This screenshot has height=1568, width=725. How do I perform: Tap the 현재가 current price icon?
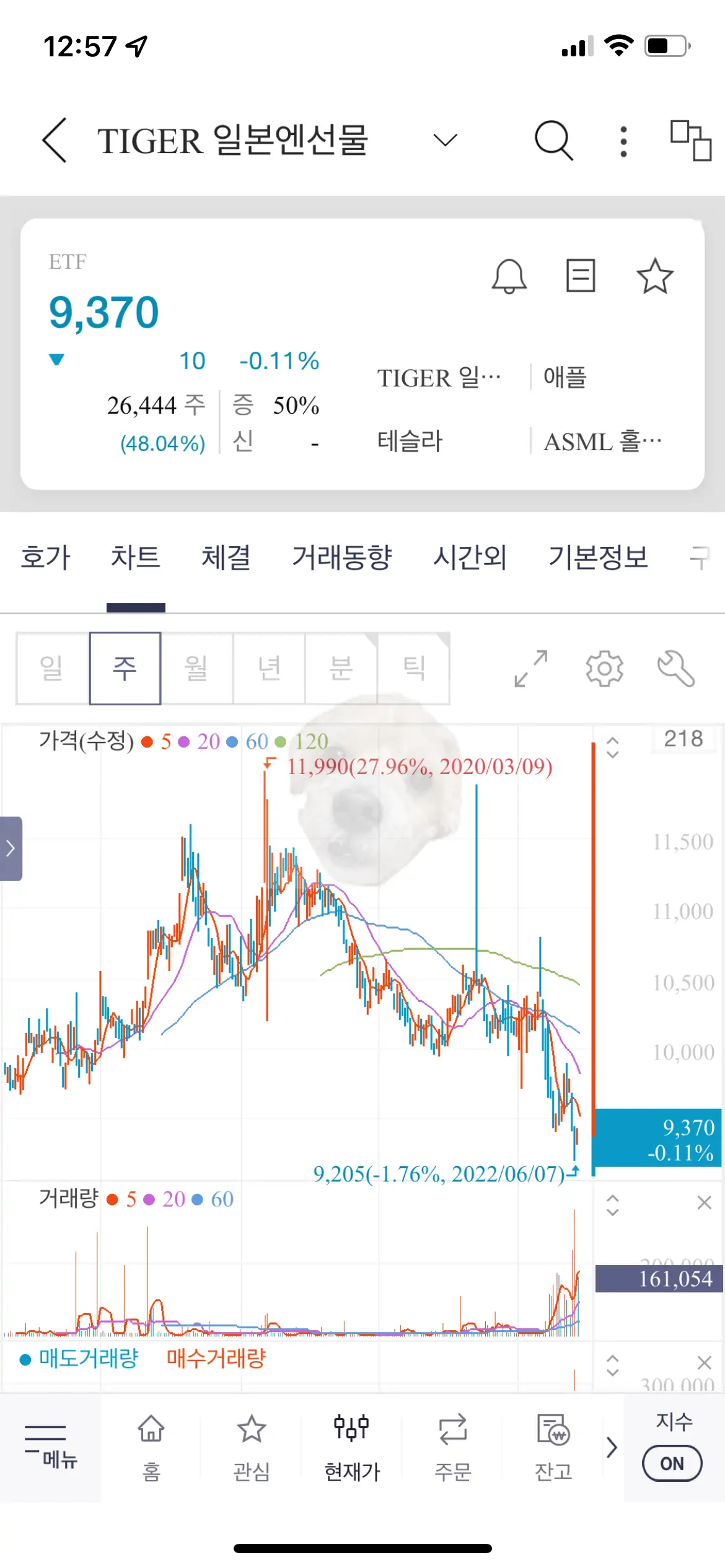(351, 1449)
